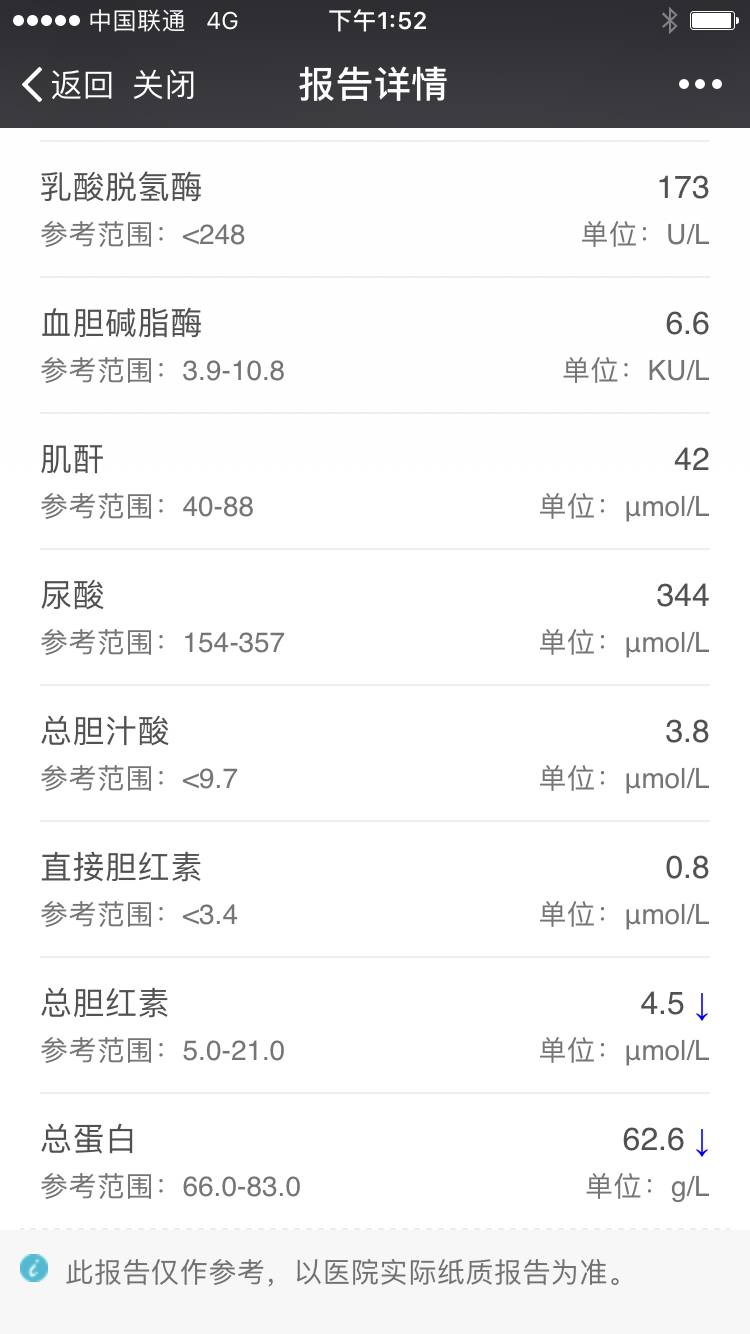Screen dimensions: 750x1334
Task: Open the three-dot more options menu
Action: [699, 85]
